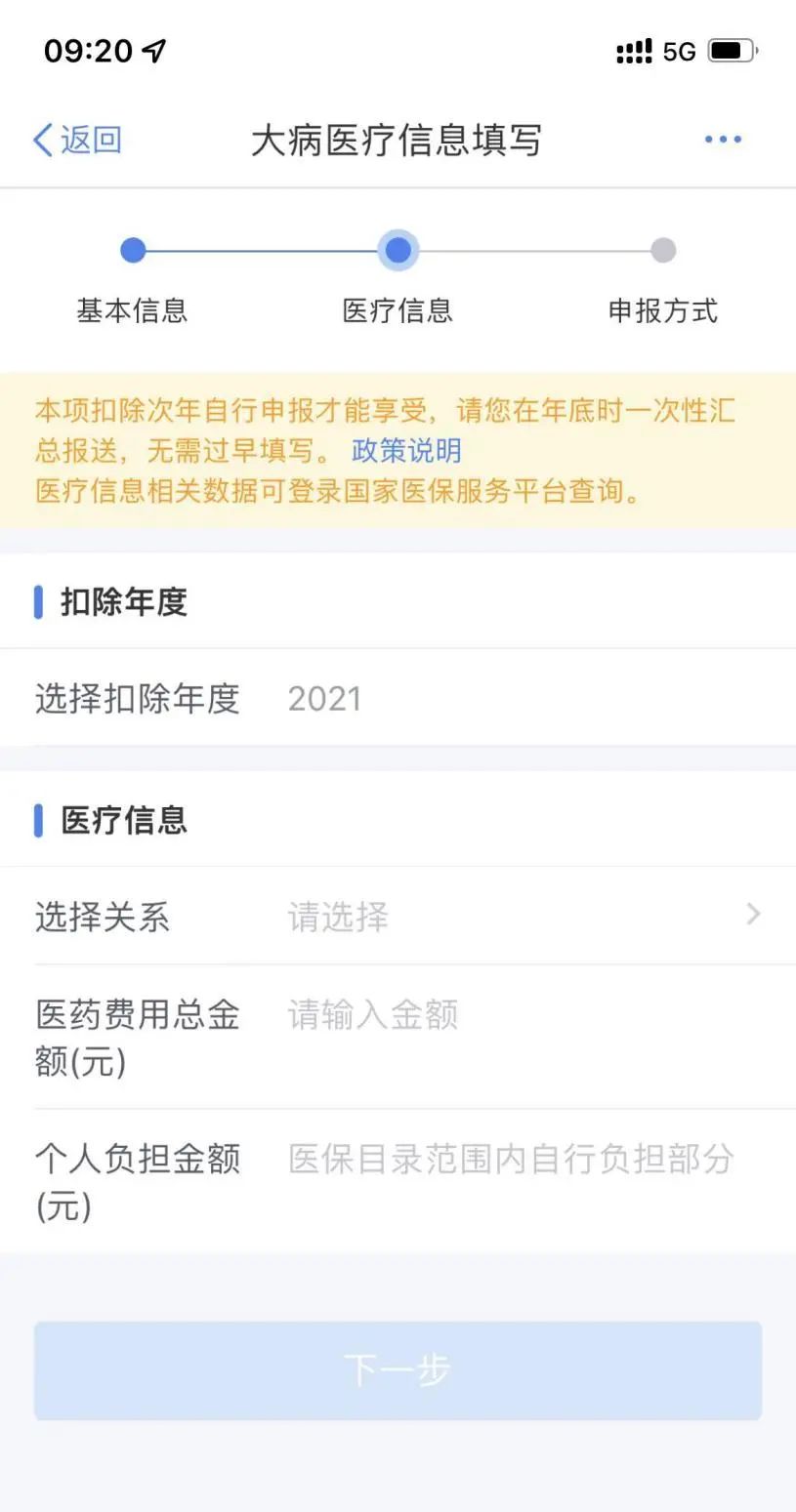
Task: Tap the gray 申报方式 step dot
Action: click(663, 250)
